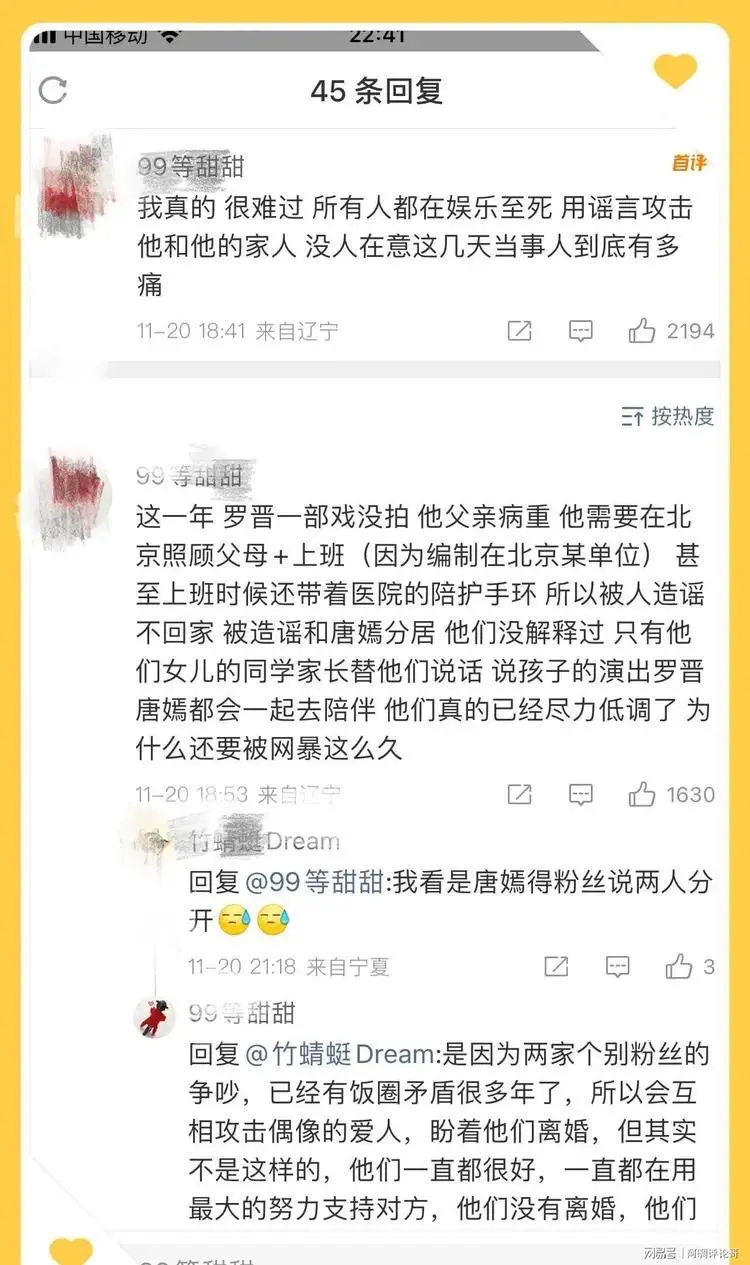Reply to the 2194-like comment

581,331
